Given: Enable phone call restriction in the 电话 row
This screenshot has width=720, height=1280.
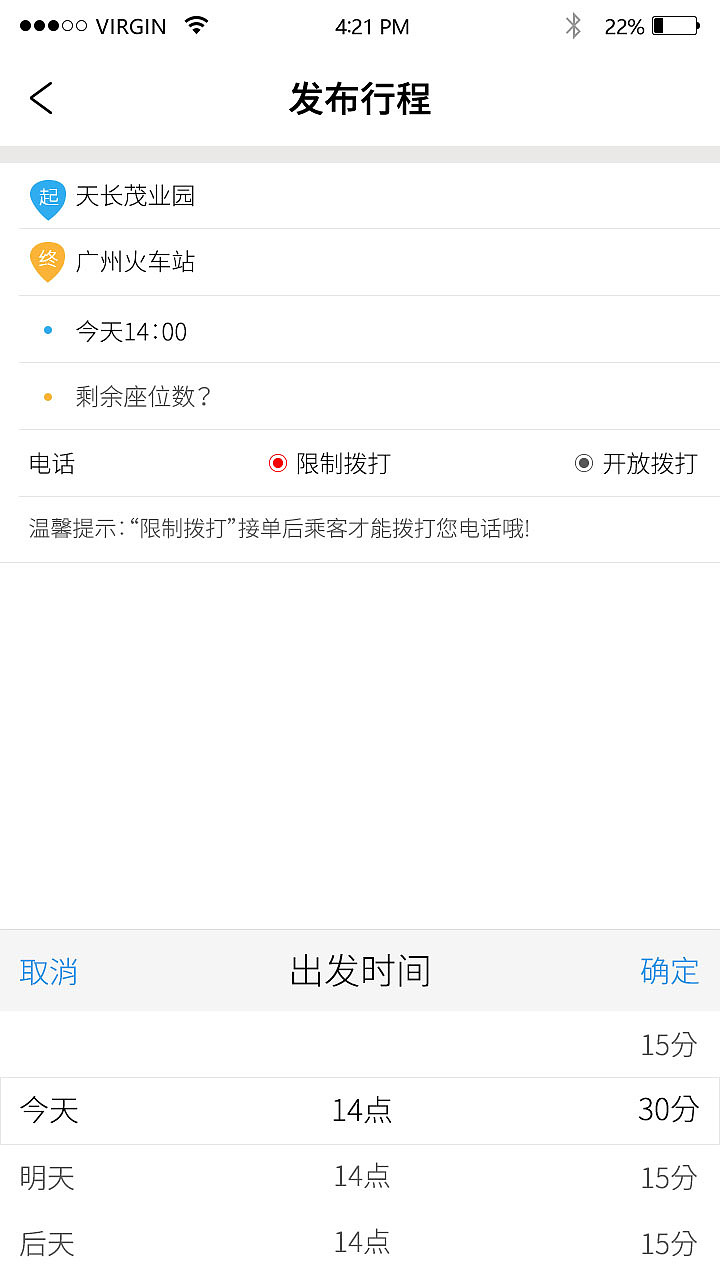Looking at the screenshot, I should (277, 463).
